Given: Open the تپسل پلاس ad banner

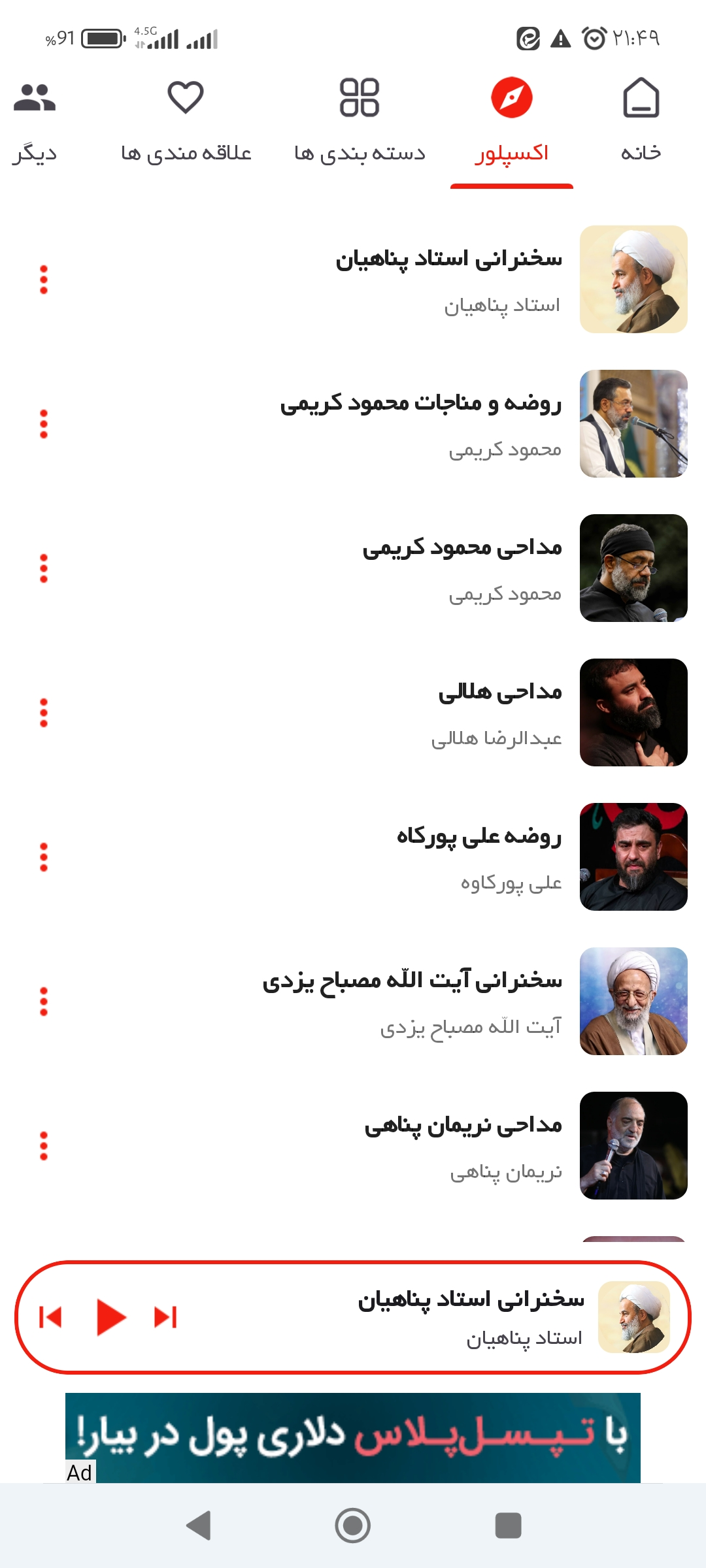Looking at the screenshot, I should tap(353, 1438).
